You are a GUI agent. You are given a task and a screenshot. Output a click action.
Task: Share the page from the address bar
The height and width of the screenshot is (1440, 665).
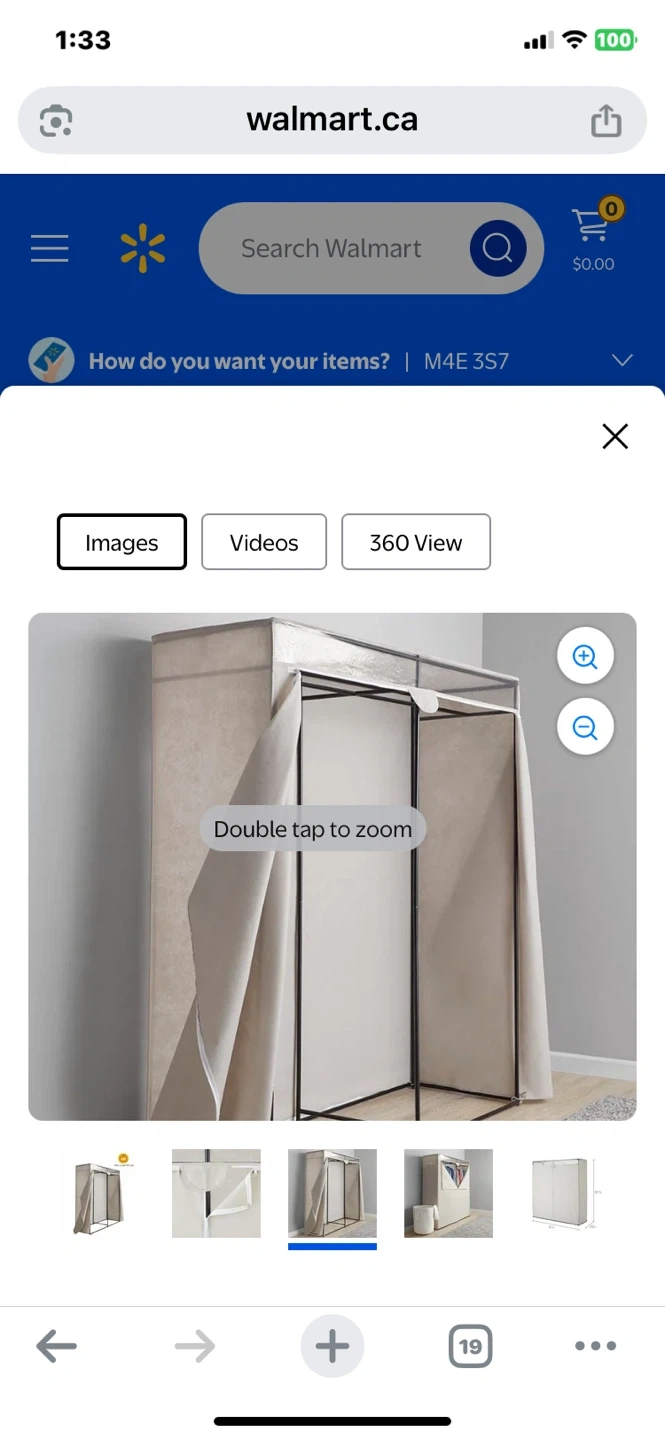coord(606,121)
